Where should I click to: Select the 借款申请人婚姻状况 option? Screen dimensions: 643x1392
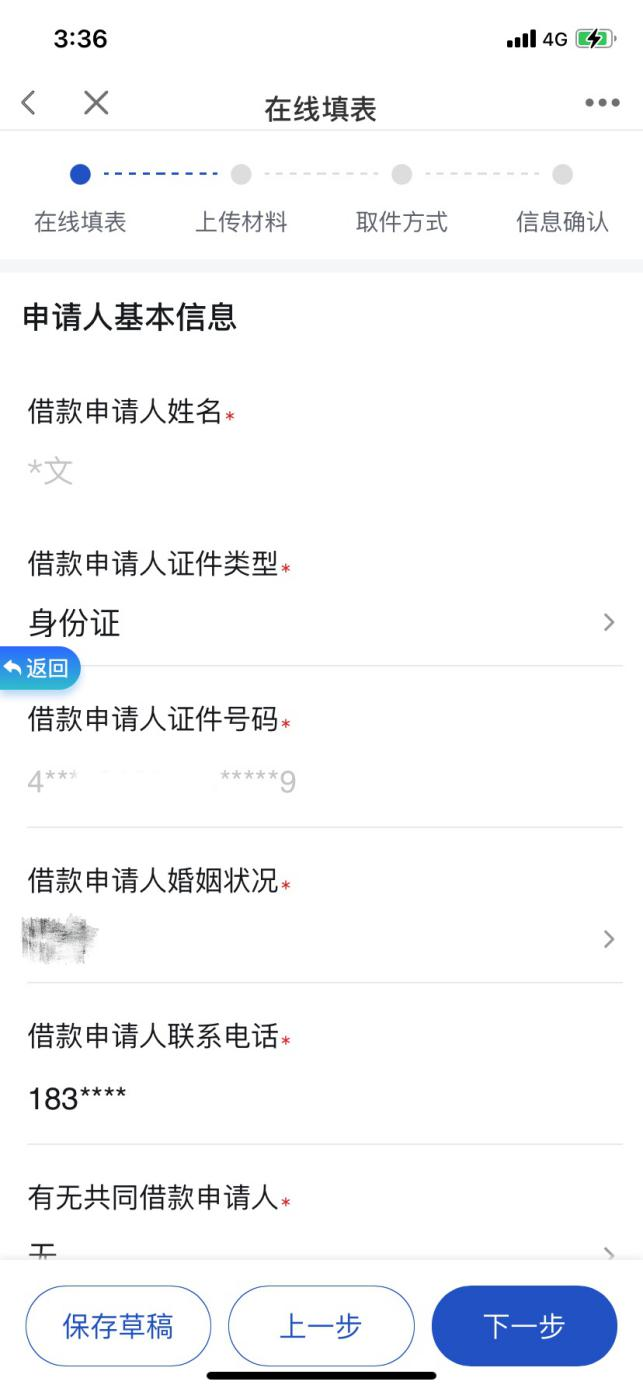tap(320, 939)
